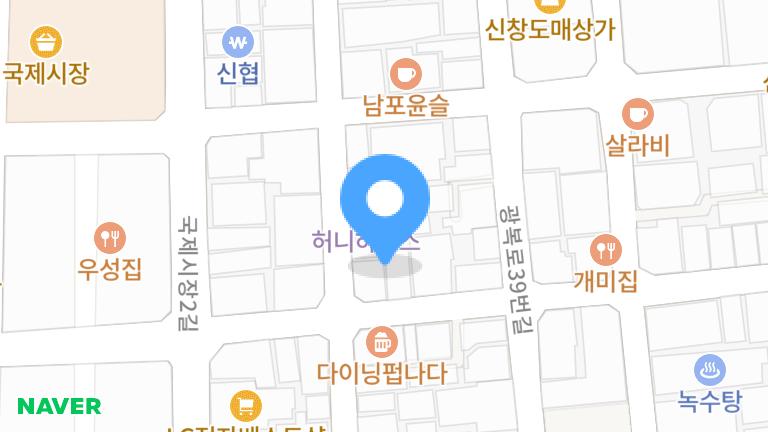Open the 남포윤슬 cafe marker
This screenshot has height=432, width=768.
405,73
